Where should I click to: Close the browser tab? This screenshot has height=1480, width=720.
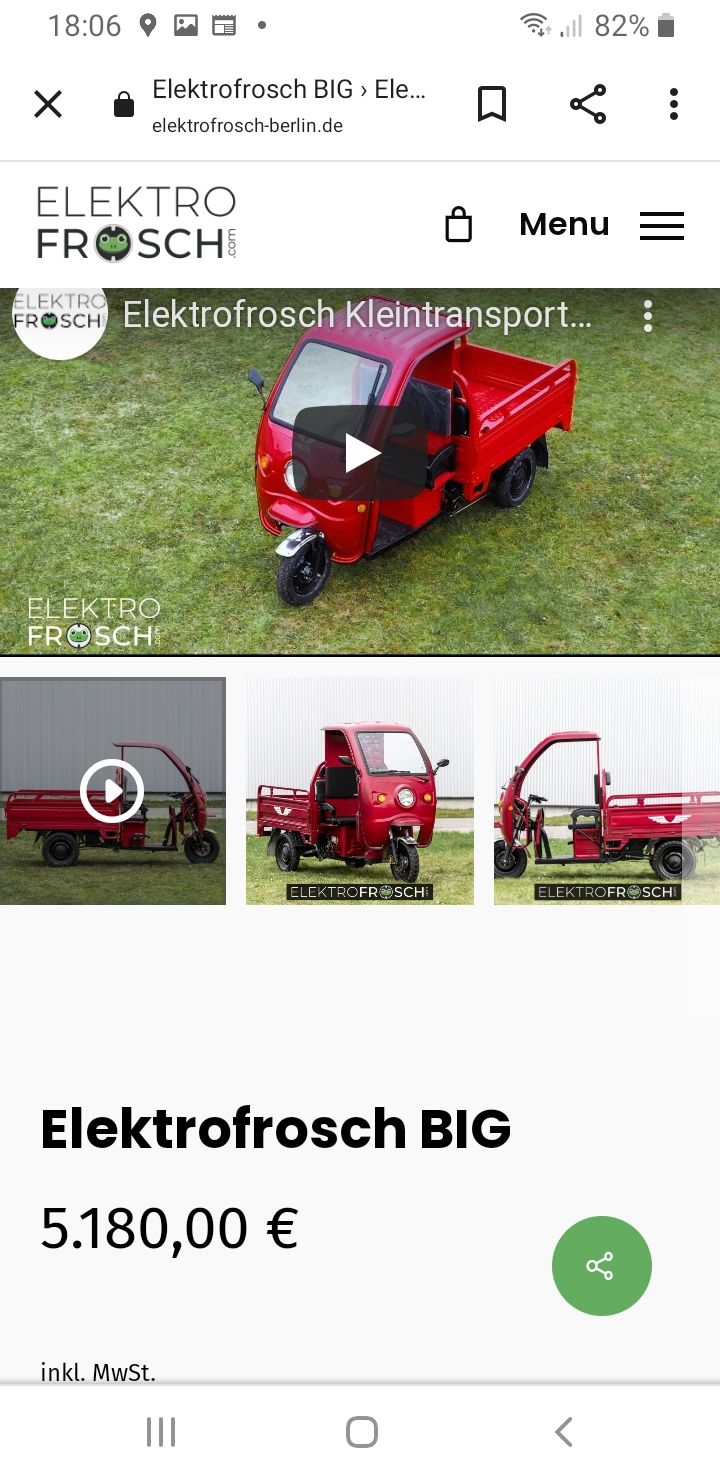pos(48,104)
